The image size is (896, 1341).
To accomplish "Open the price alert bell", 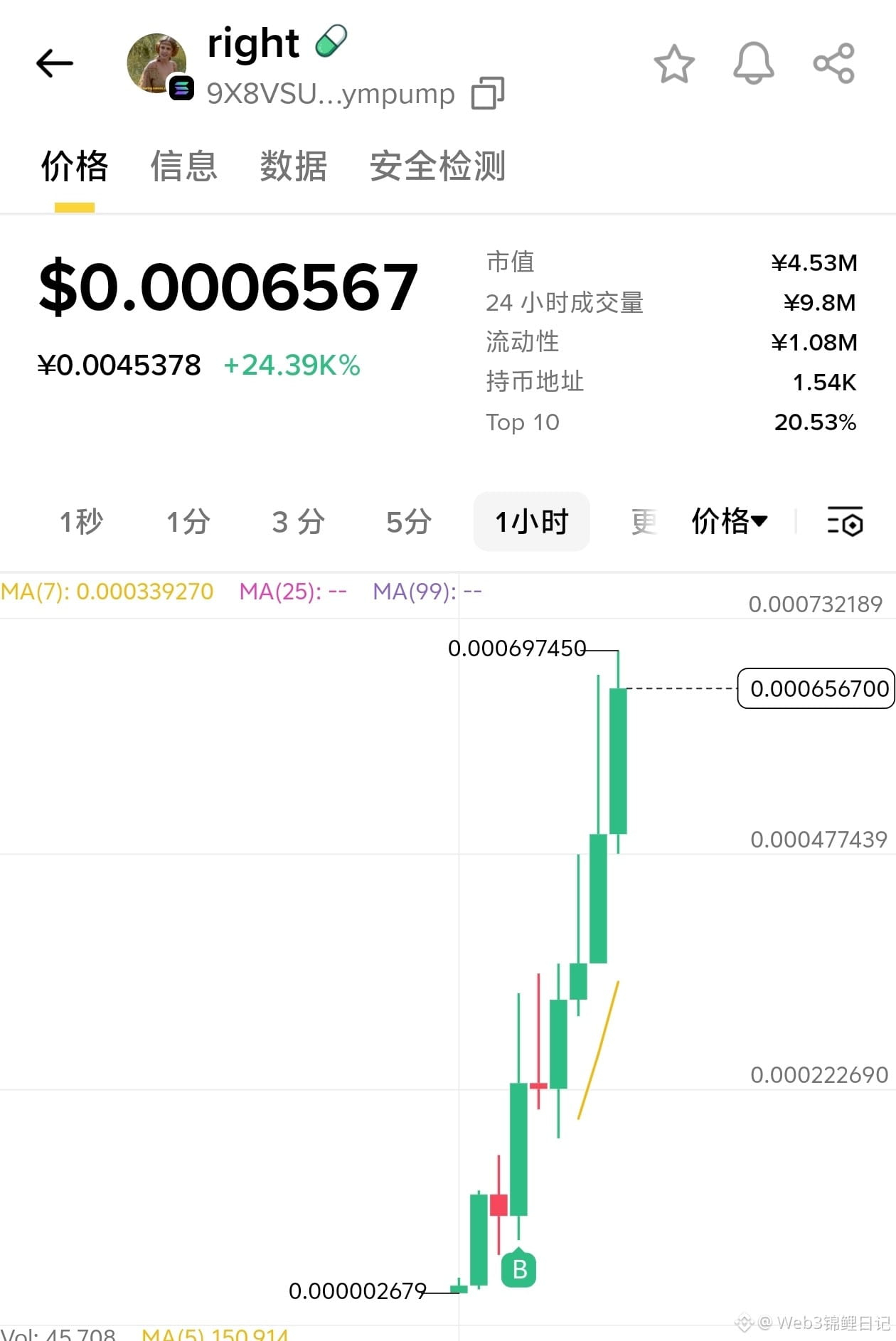I will [753, 63].
